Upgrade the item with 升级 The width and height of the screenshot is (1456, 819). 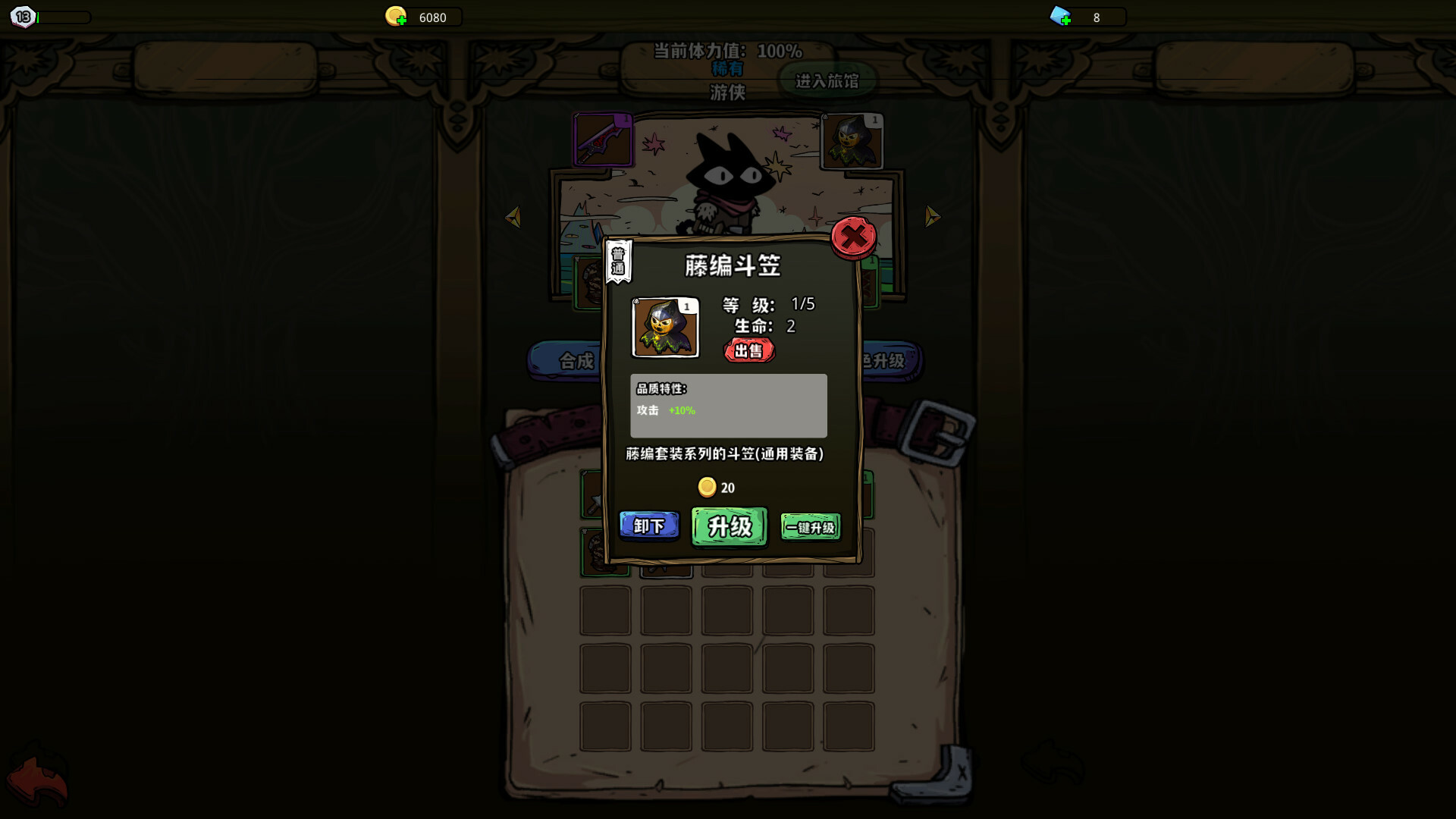[730, 526]
